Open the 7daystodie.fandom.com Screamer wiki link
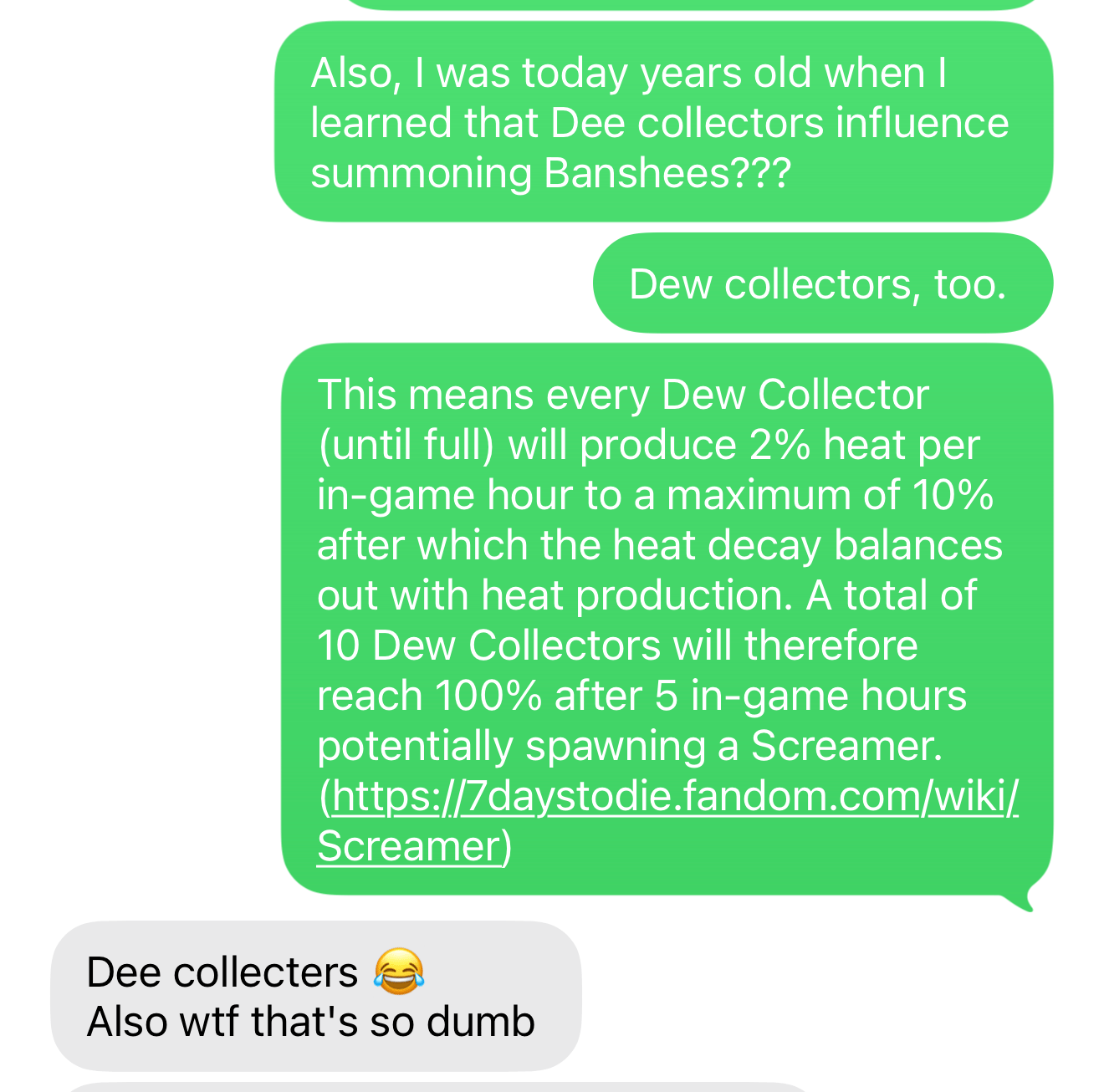This screenshot has width=1104, height=1092. click(674, 796)
